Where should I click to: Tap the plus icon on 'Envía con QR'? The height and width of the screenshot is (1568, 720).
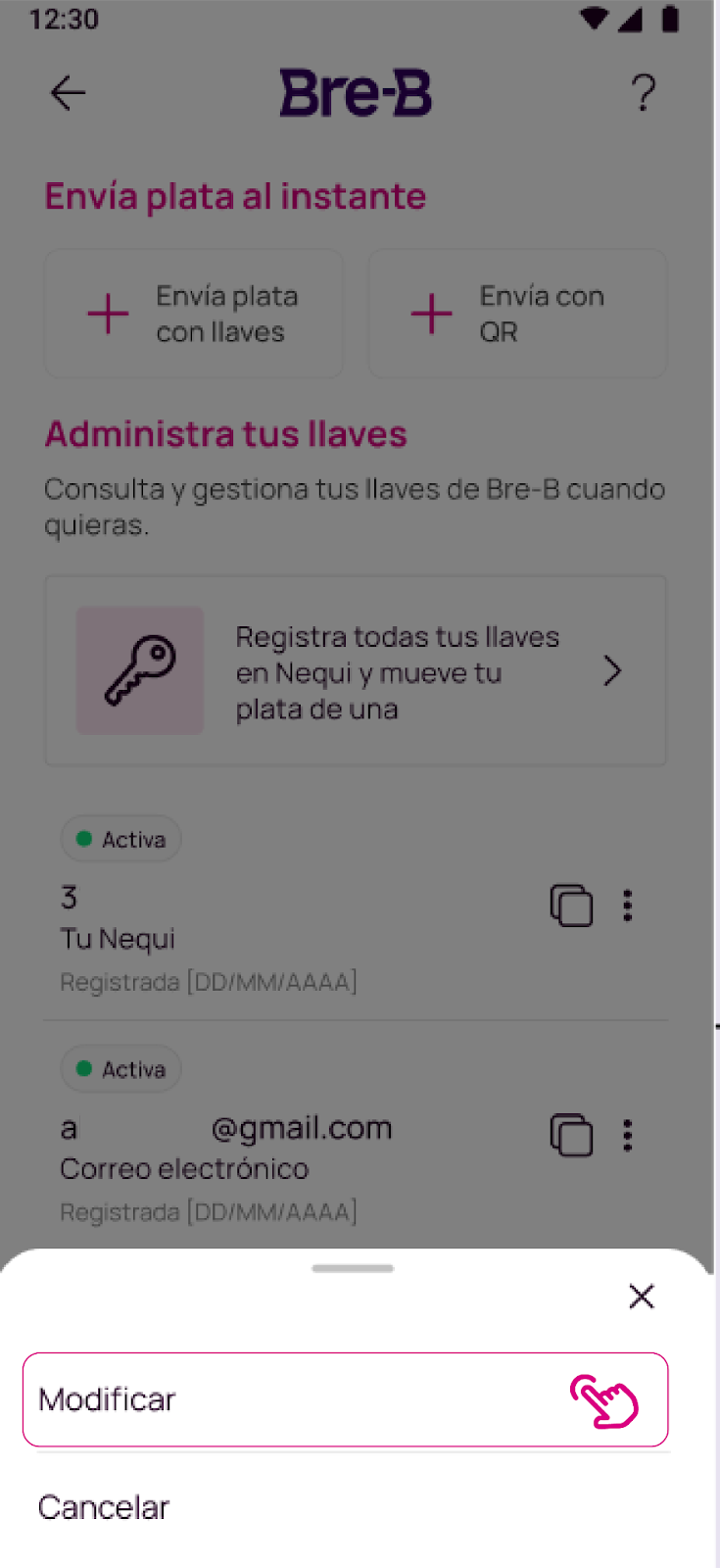[x=430, y=313]
